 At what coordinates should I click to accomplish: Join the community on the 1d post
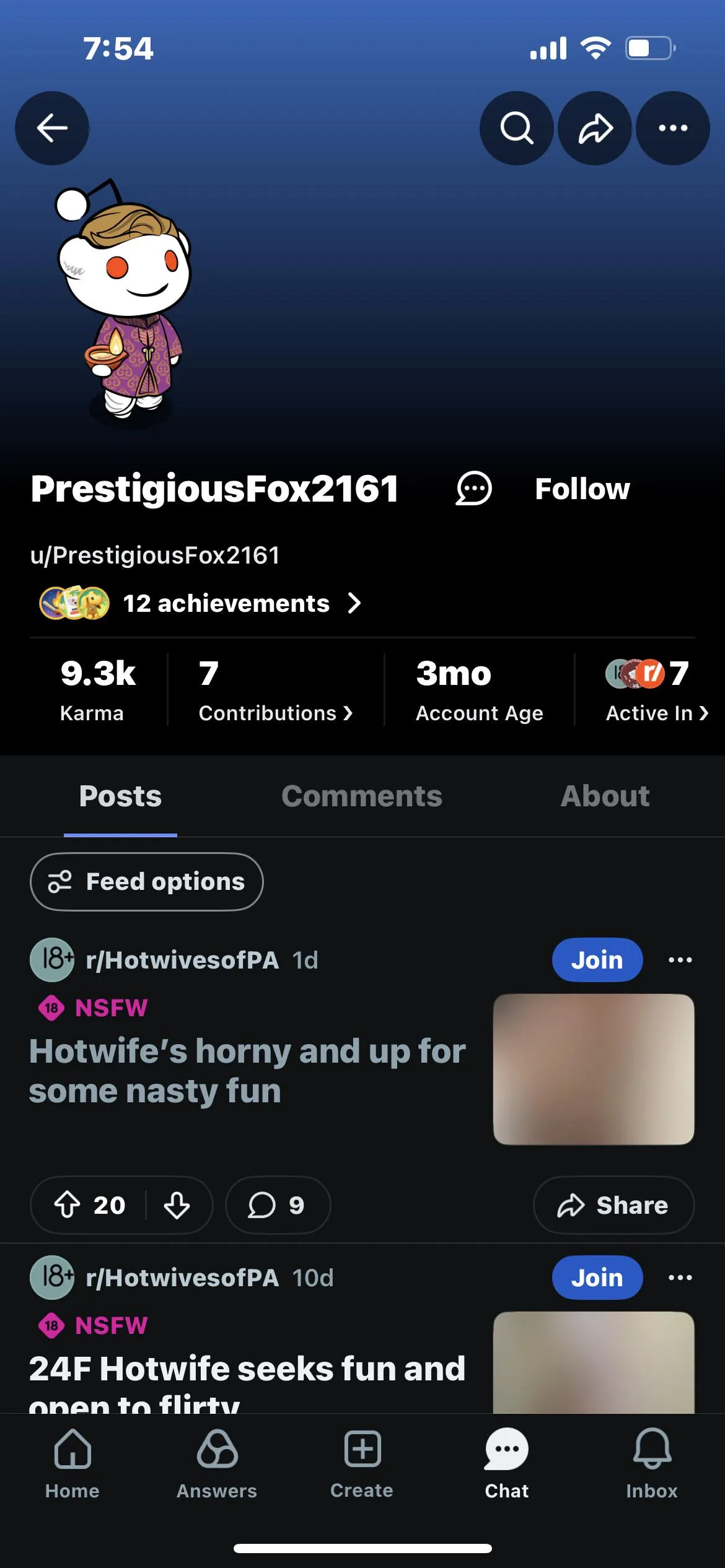(x=597, y=960)
